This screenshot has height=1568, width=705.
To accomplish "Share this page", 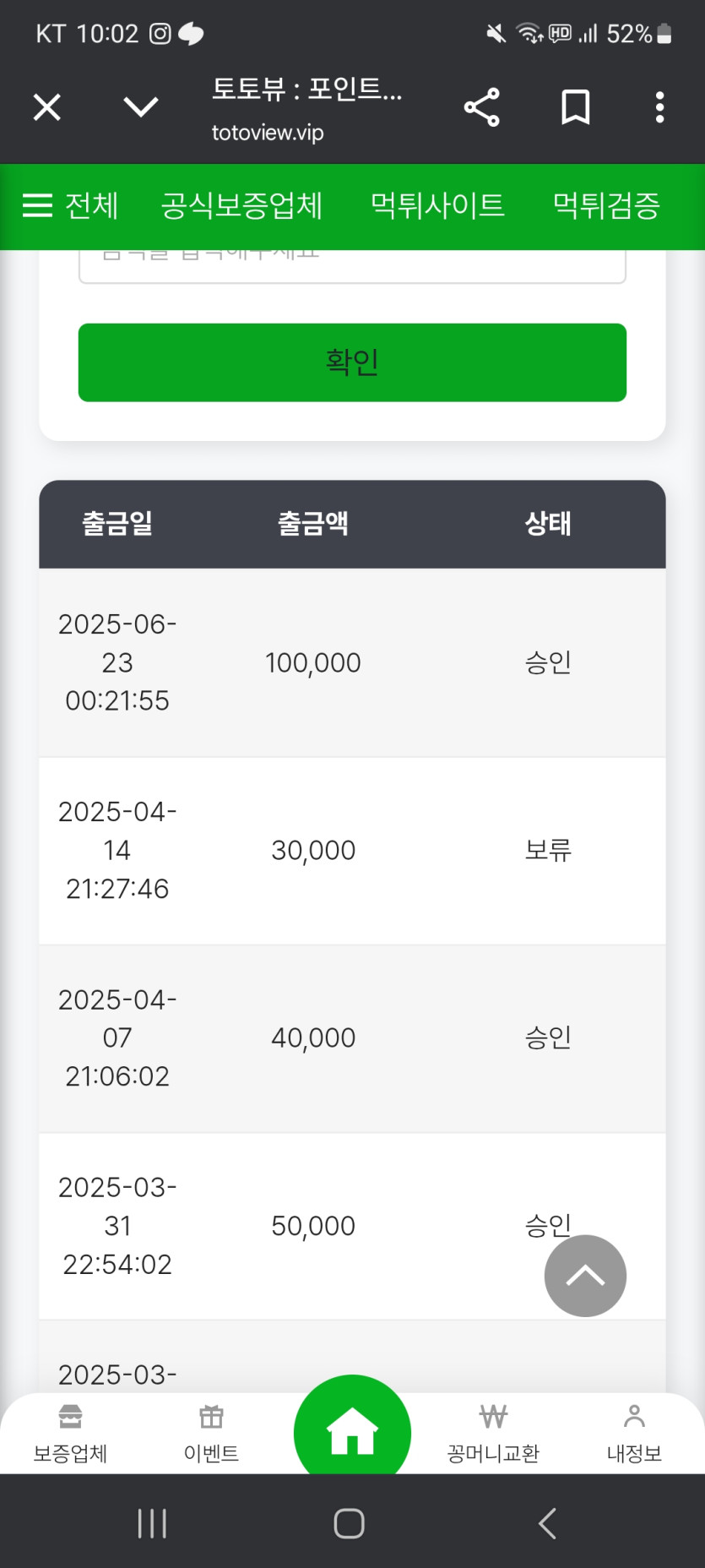I will coord(482,107).
